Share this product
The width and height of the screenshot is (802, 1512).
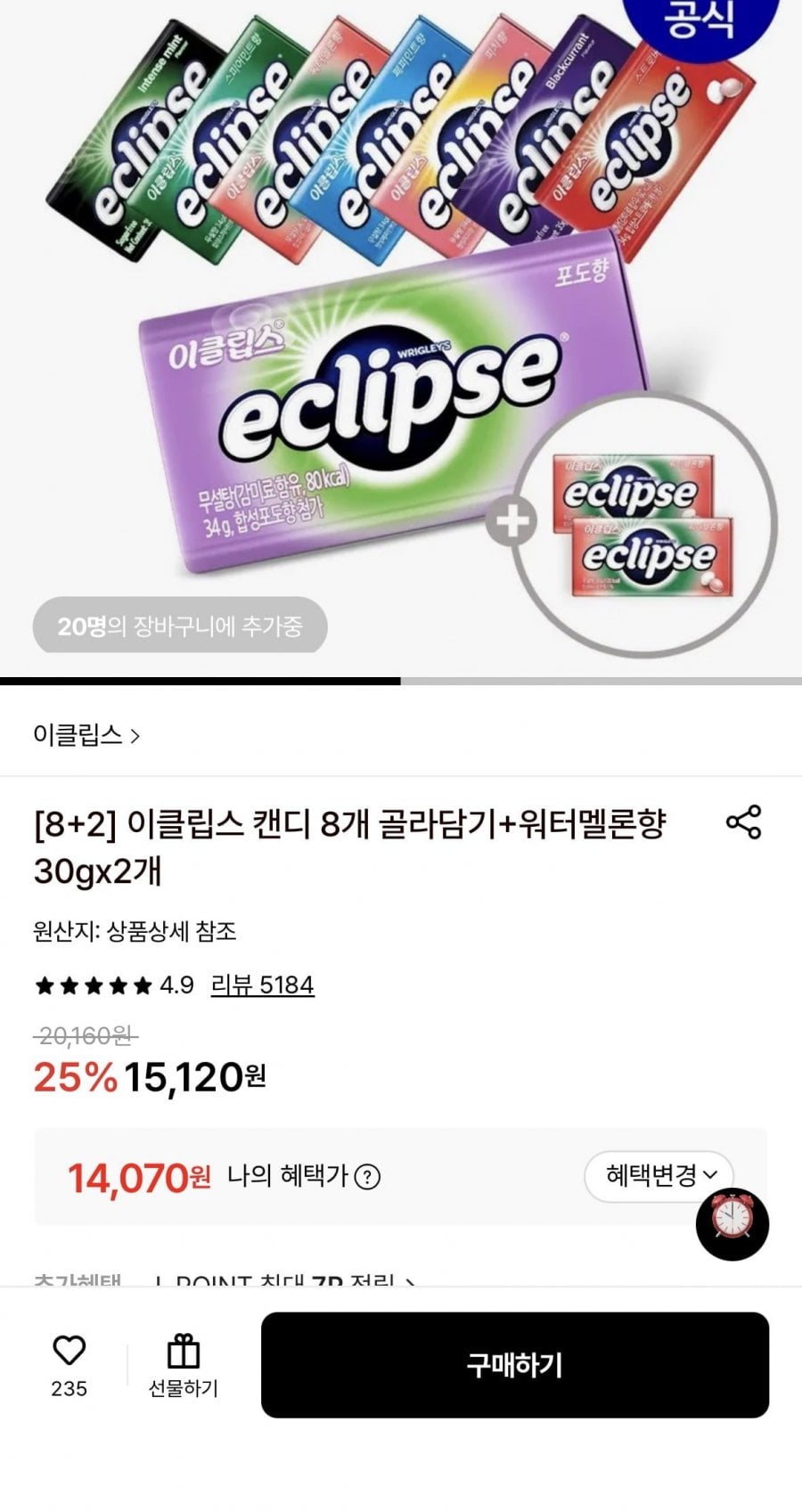(x=743, y=821)
